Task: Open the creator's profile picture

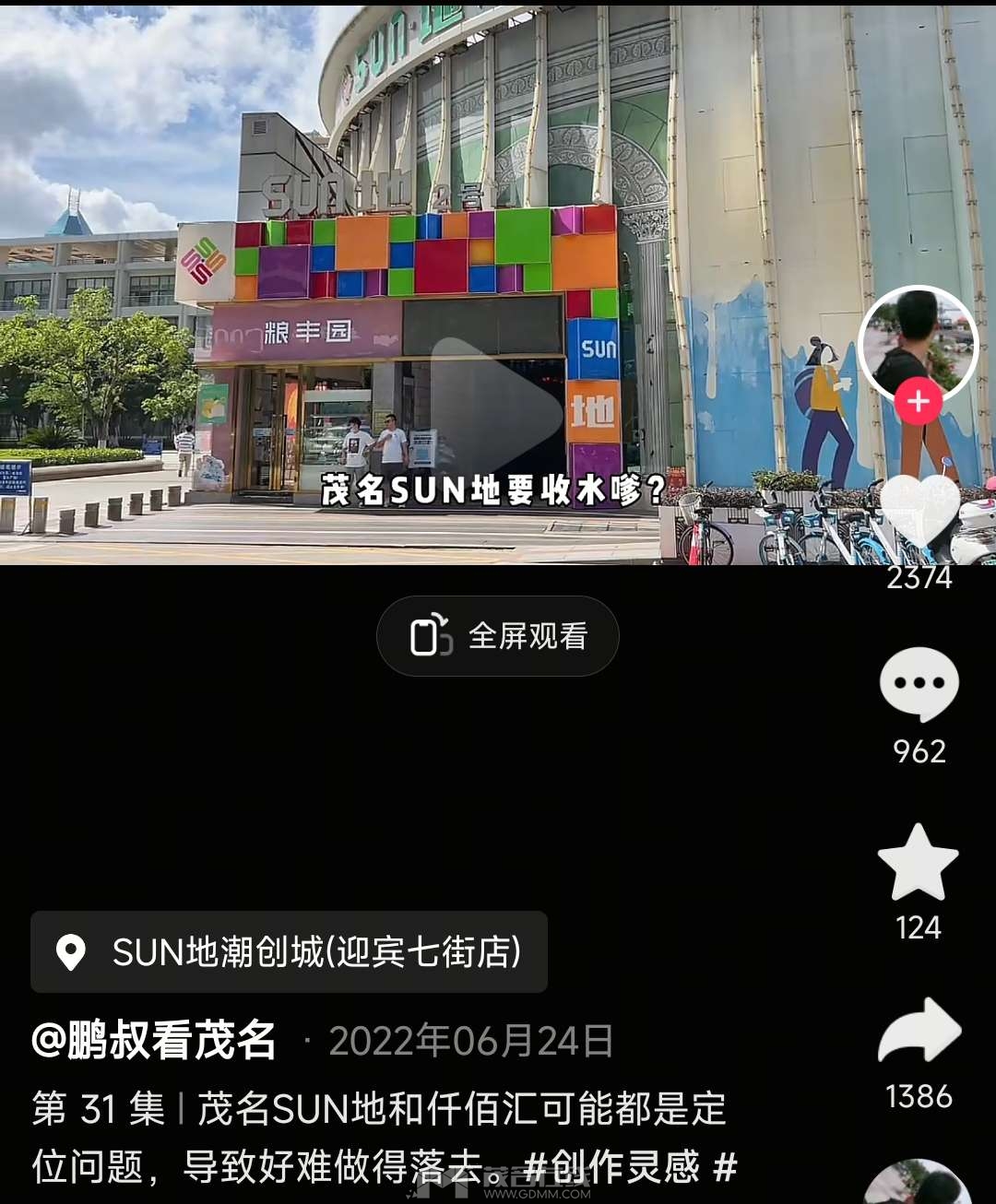Action: pos(918,343)
